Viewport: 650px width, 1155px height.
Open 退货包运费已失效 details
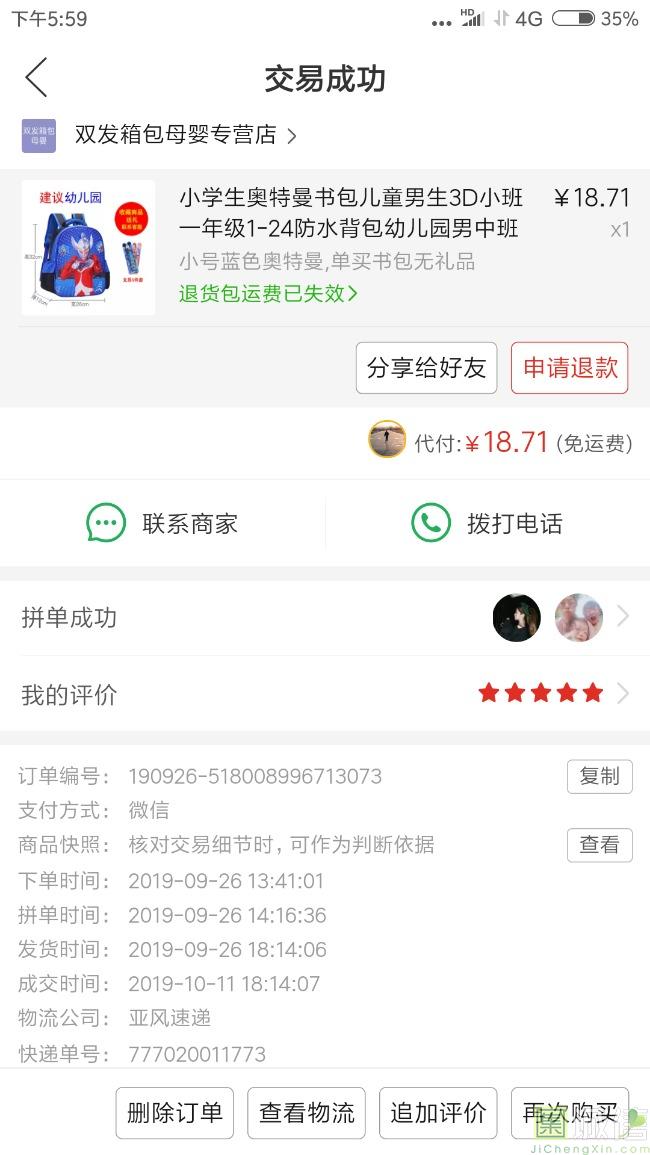click(x=268, y=293)
